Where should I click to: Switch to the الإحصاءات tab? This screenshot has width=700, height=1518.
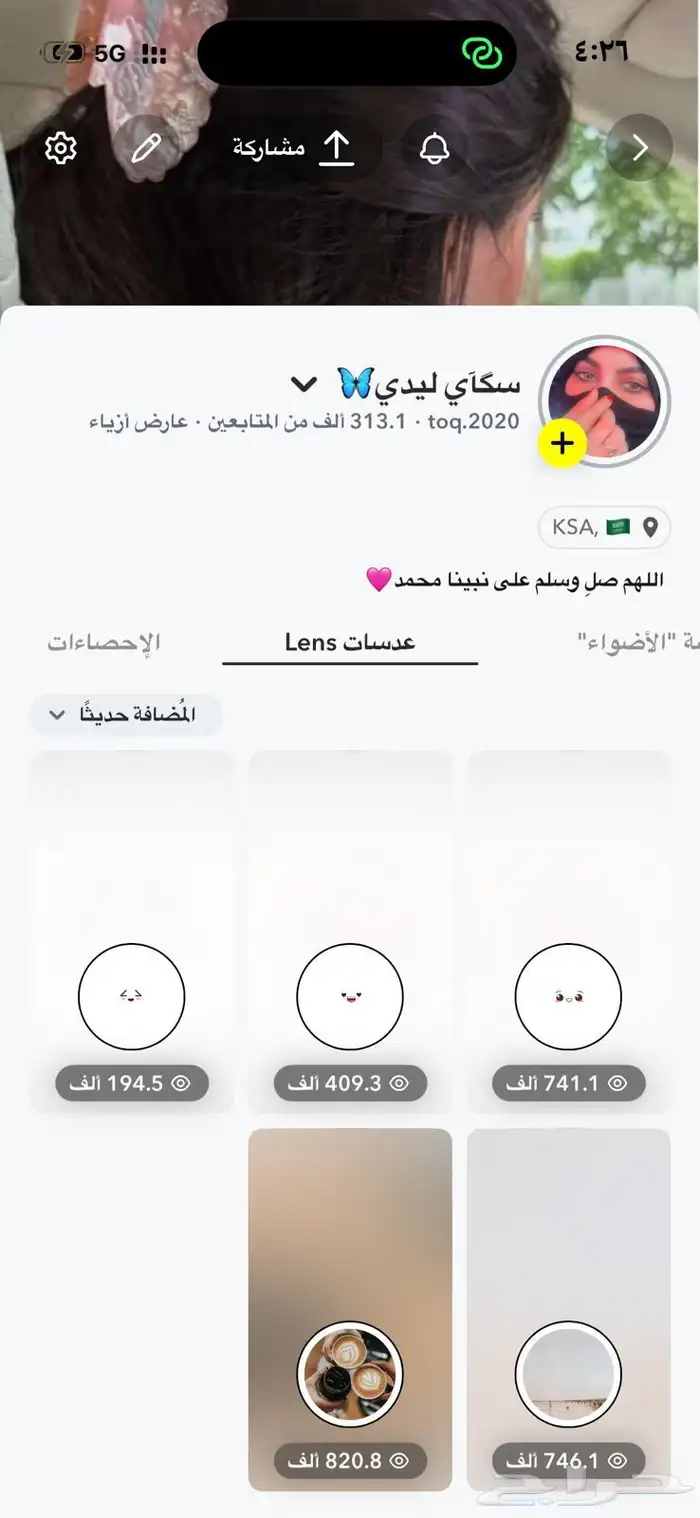104,642
